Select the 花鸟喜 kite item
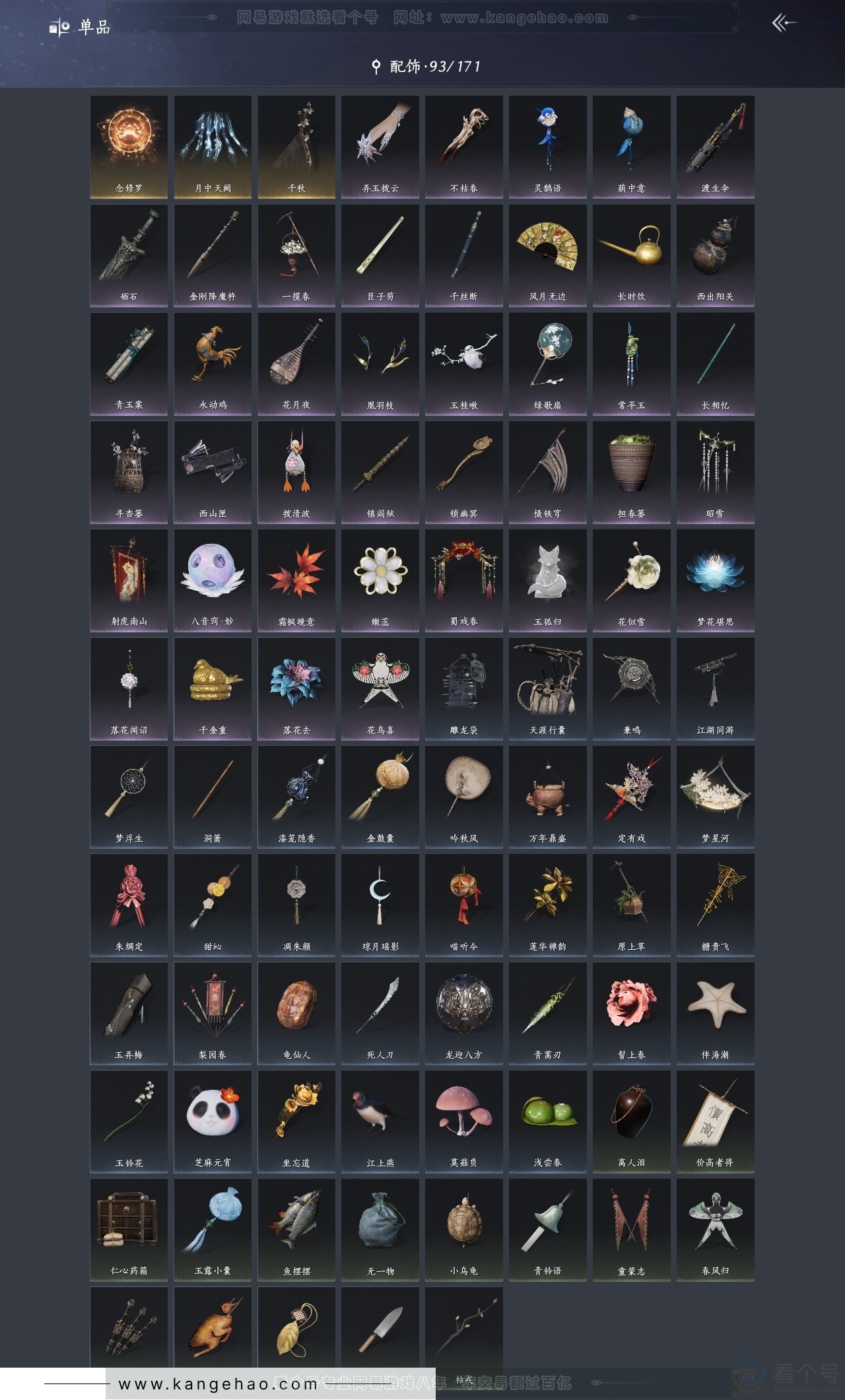Image resolution: width=845 pixels, height=1400 pixels. pyautogui.click(x=380, y=688)
